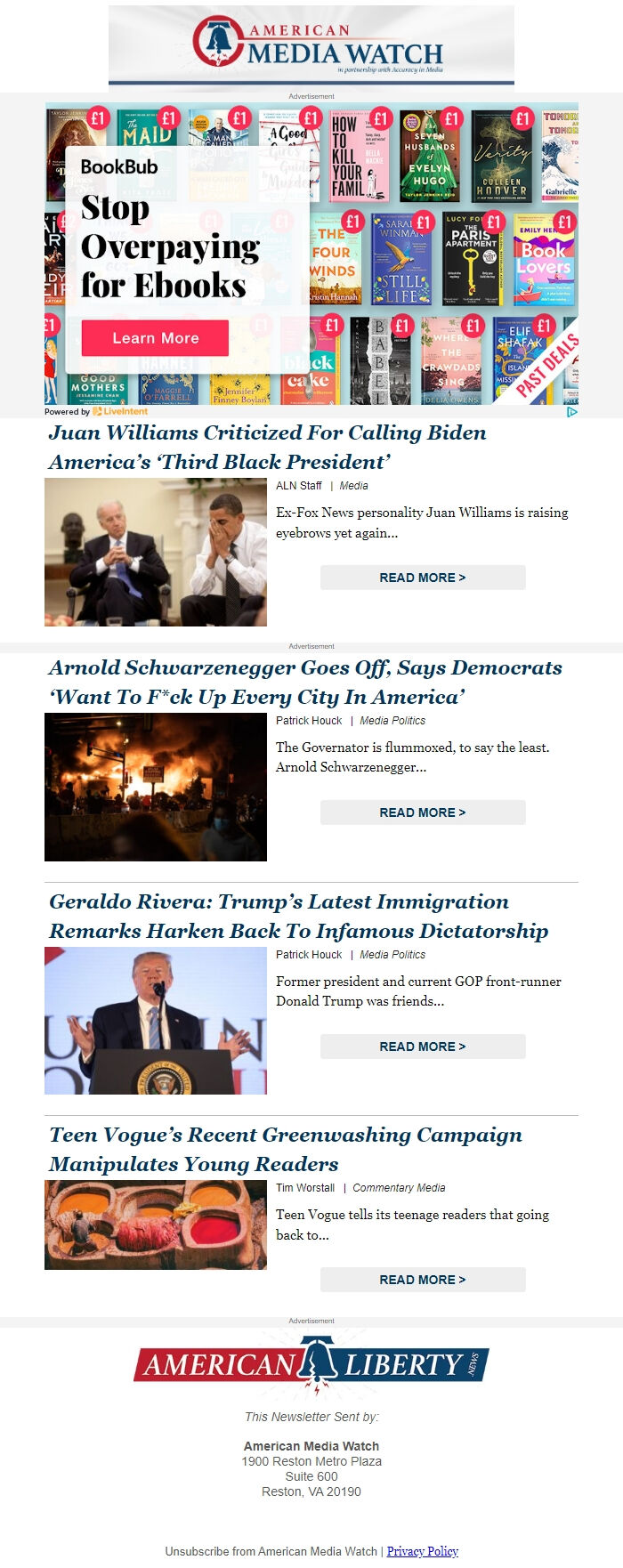Open Biden and Obama article photo
Image resolution: width=623 pixels, height=1568 pixels.
[x=156, y=552]
